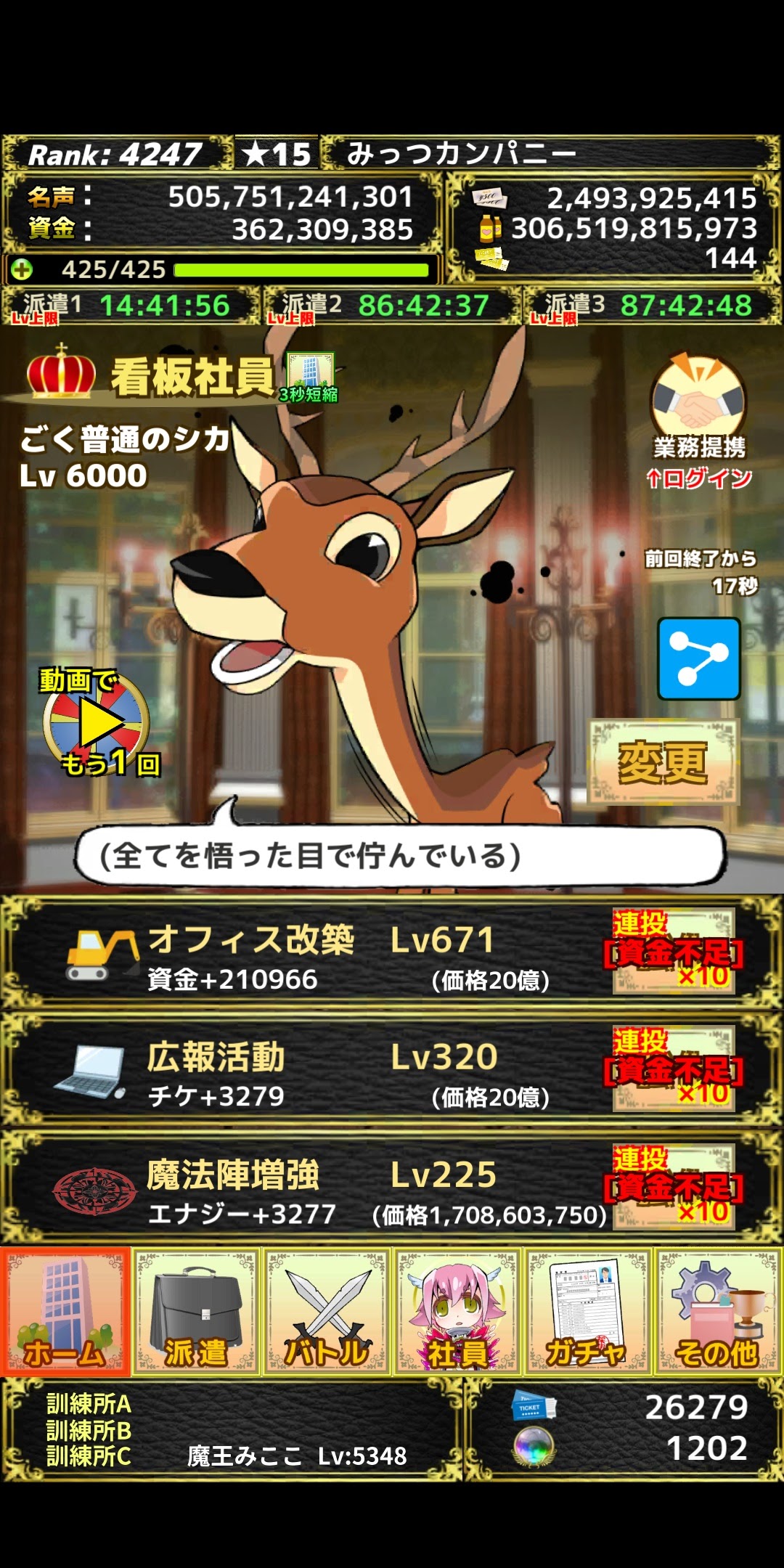784x1568 pixels.
Task: Upgrade 広報活動 with its 連投×10 button
Action: click(x=673, y=1069)
